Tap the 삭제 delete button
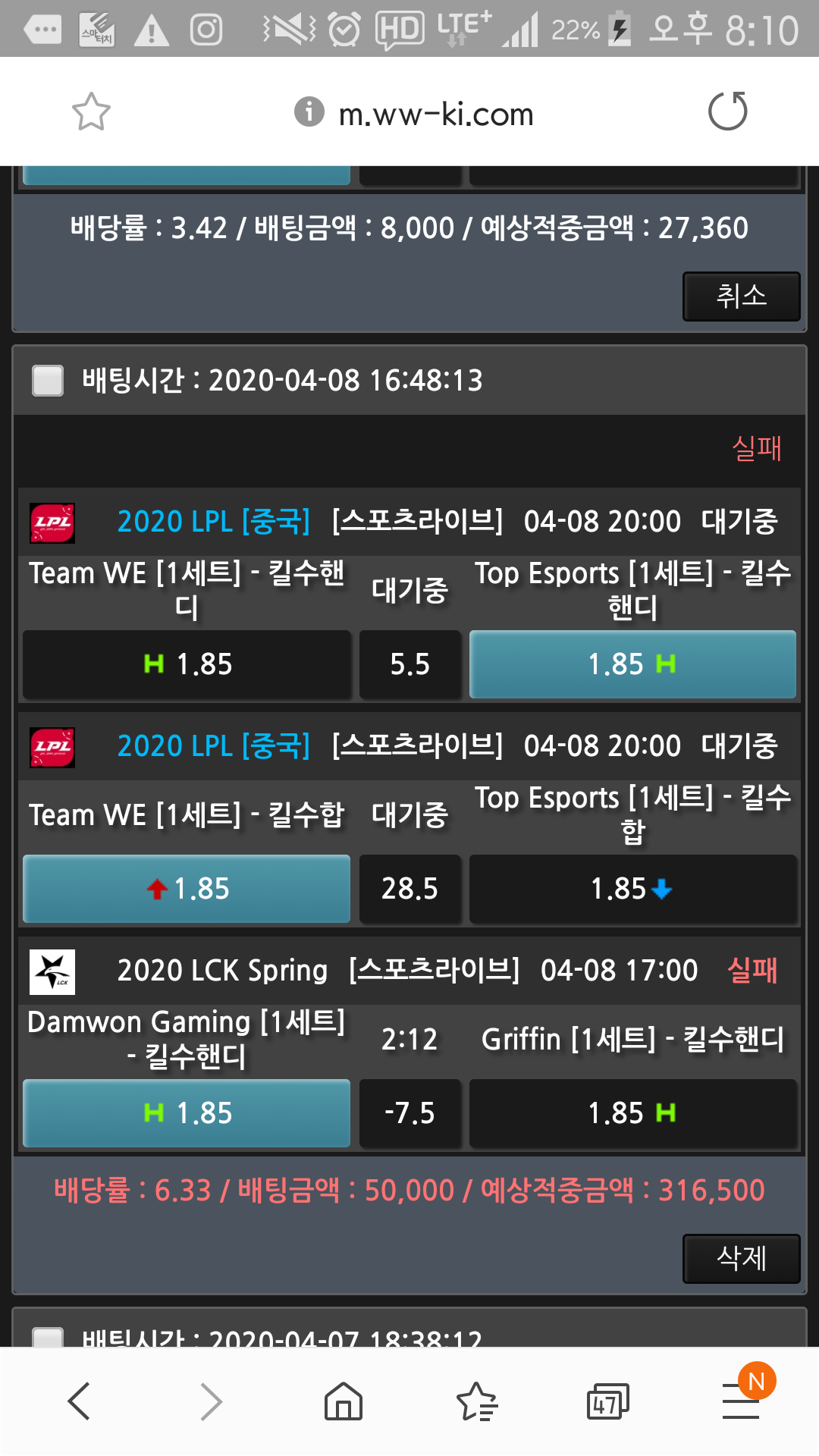 [741, 1259]
